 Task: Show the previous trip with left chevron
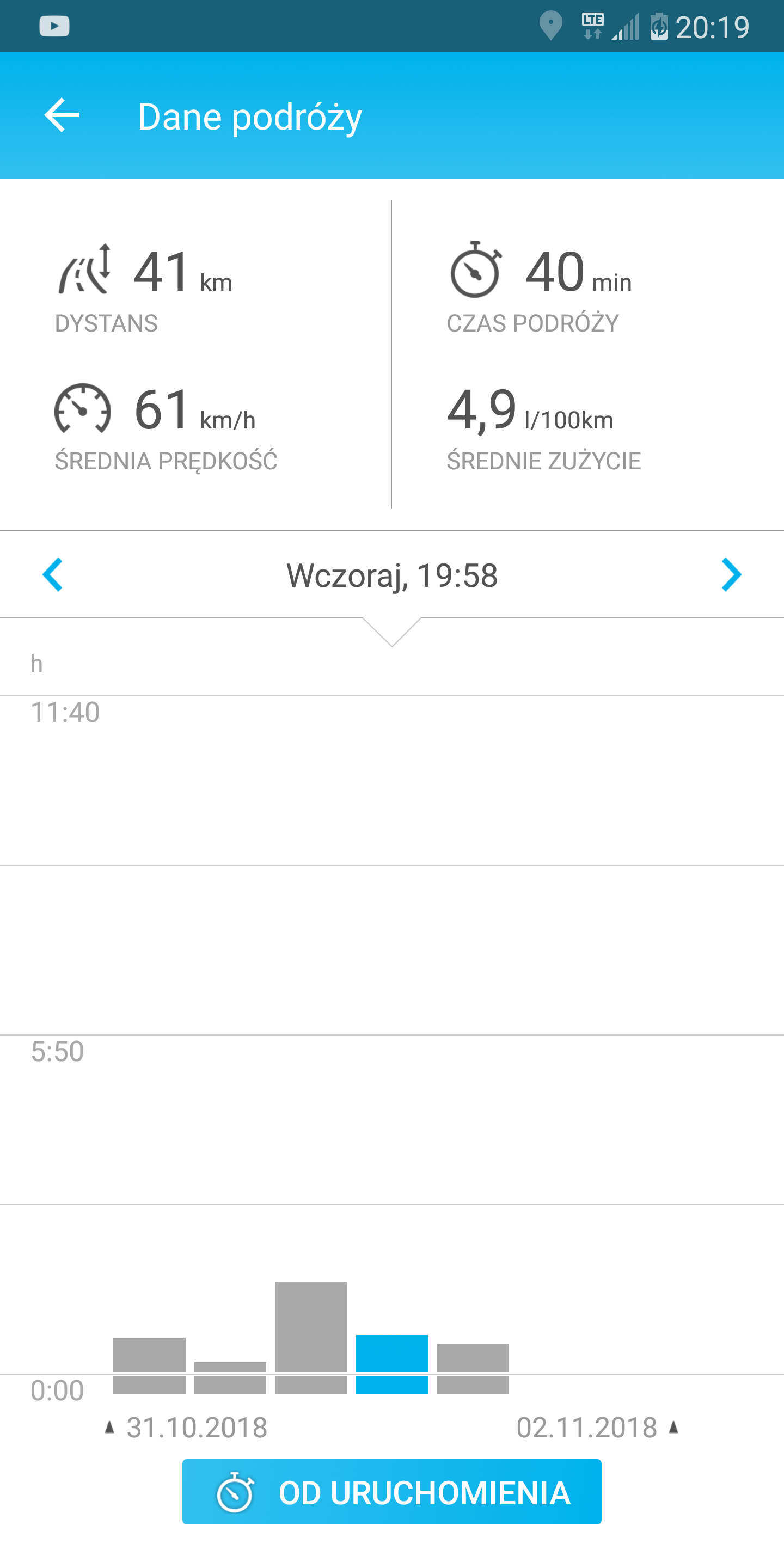(53, 574)
